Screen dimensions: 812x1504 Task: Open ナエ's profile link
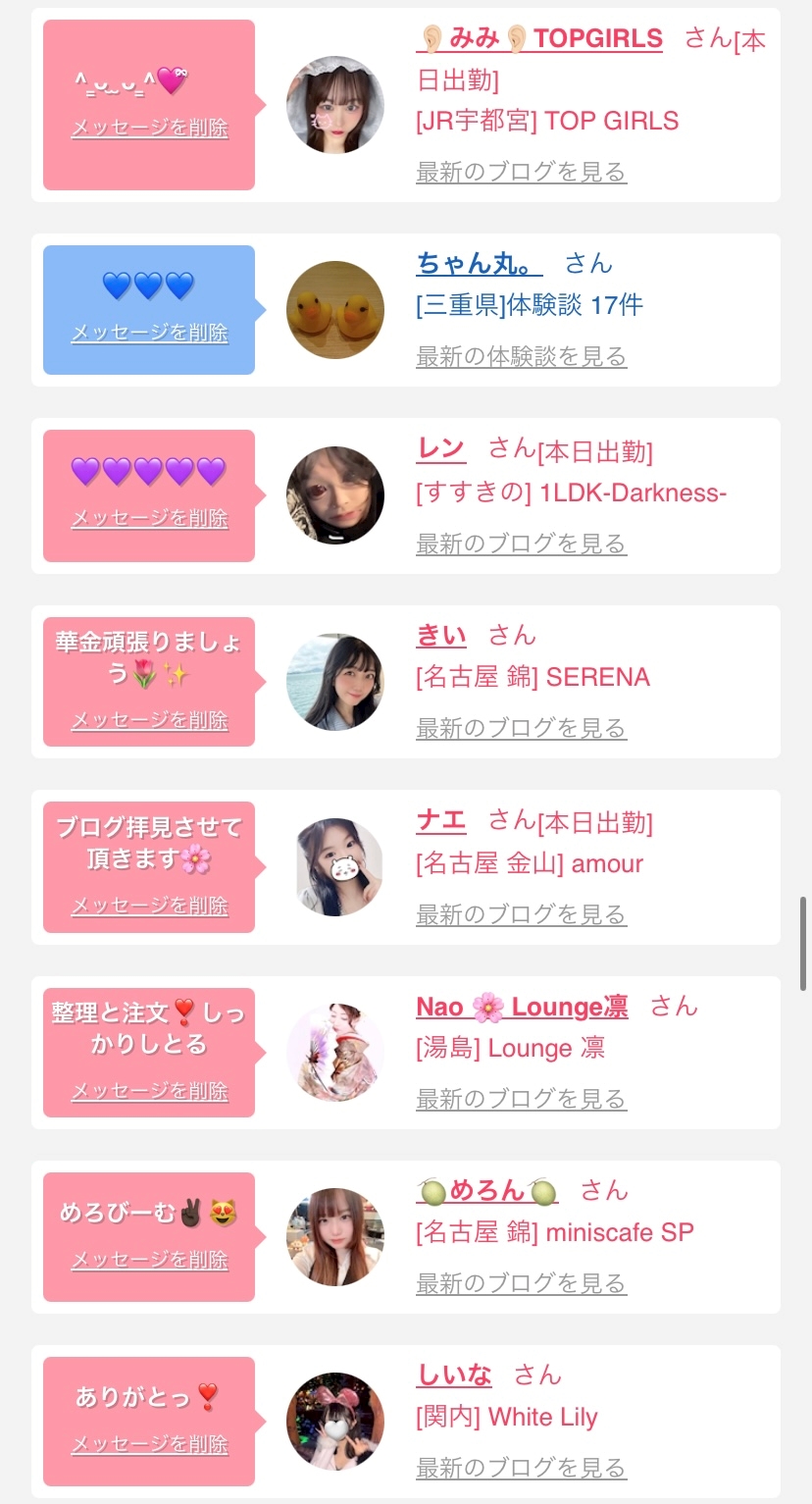(440, 820)
